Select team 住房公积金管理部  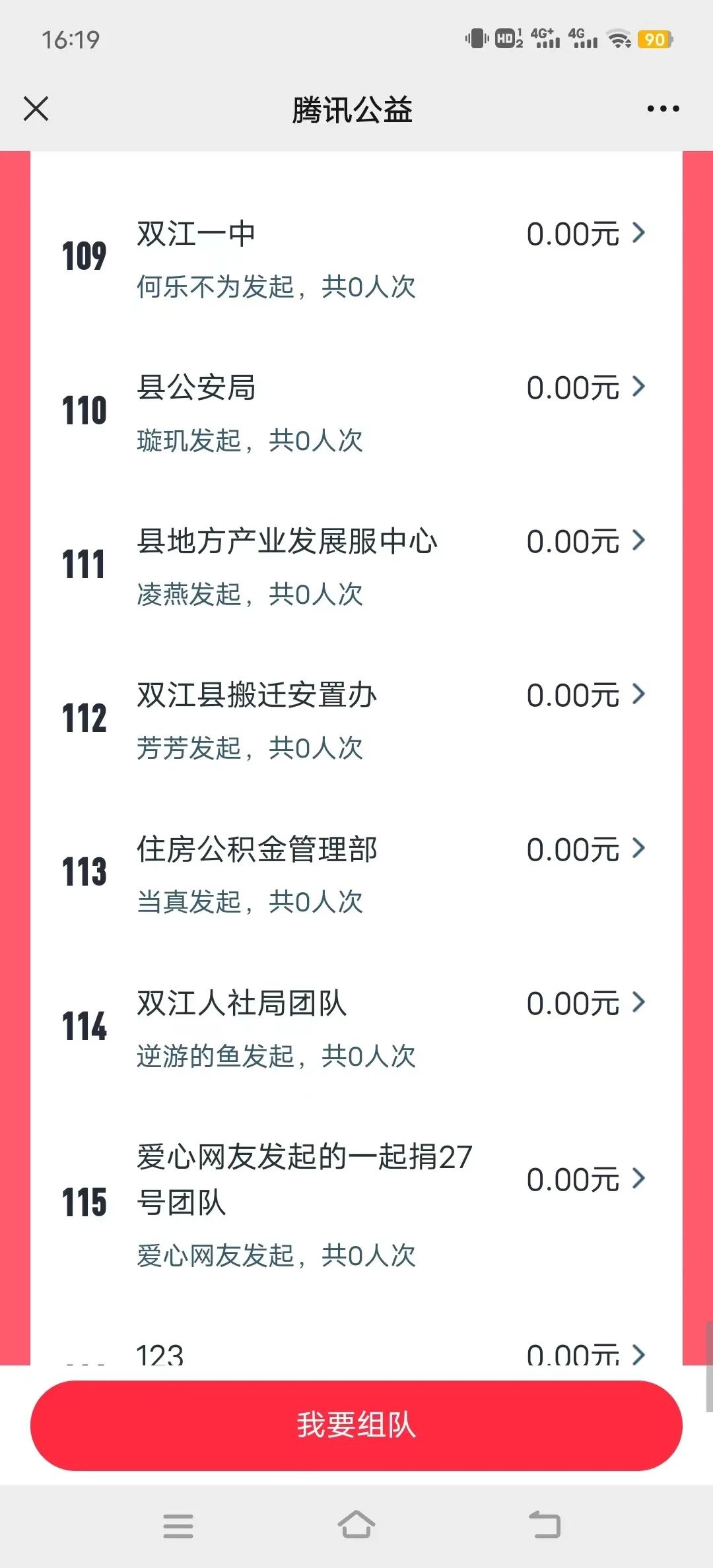(x=356, y=874)
